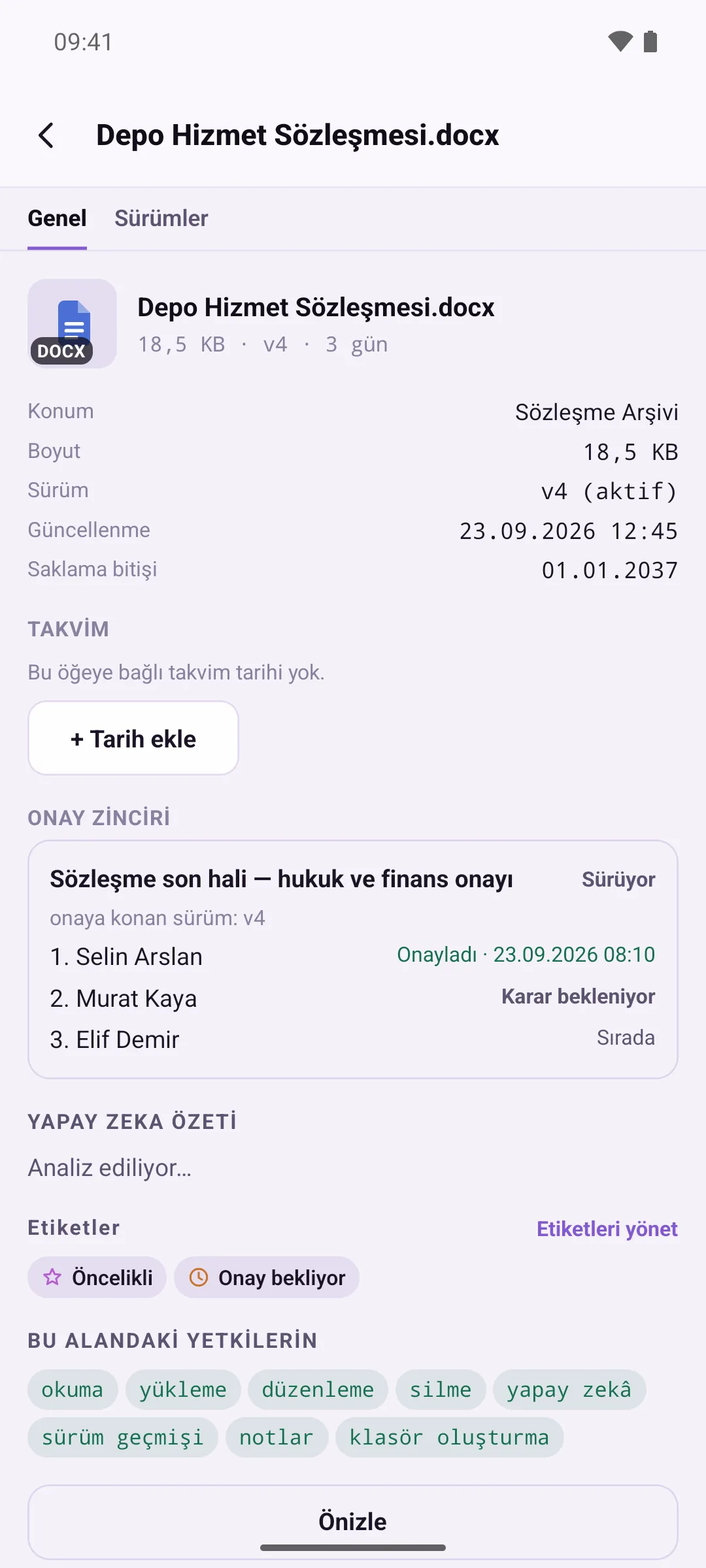Open the Sözleşme son hali approval card
Screen dimensions: 706x1568
click(x=353, y=959)
